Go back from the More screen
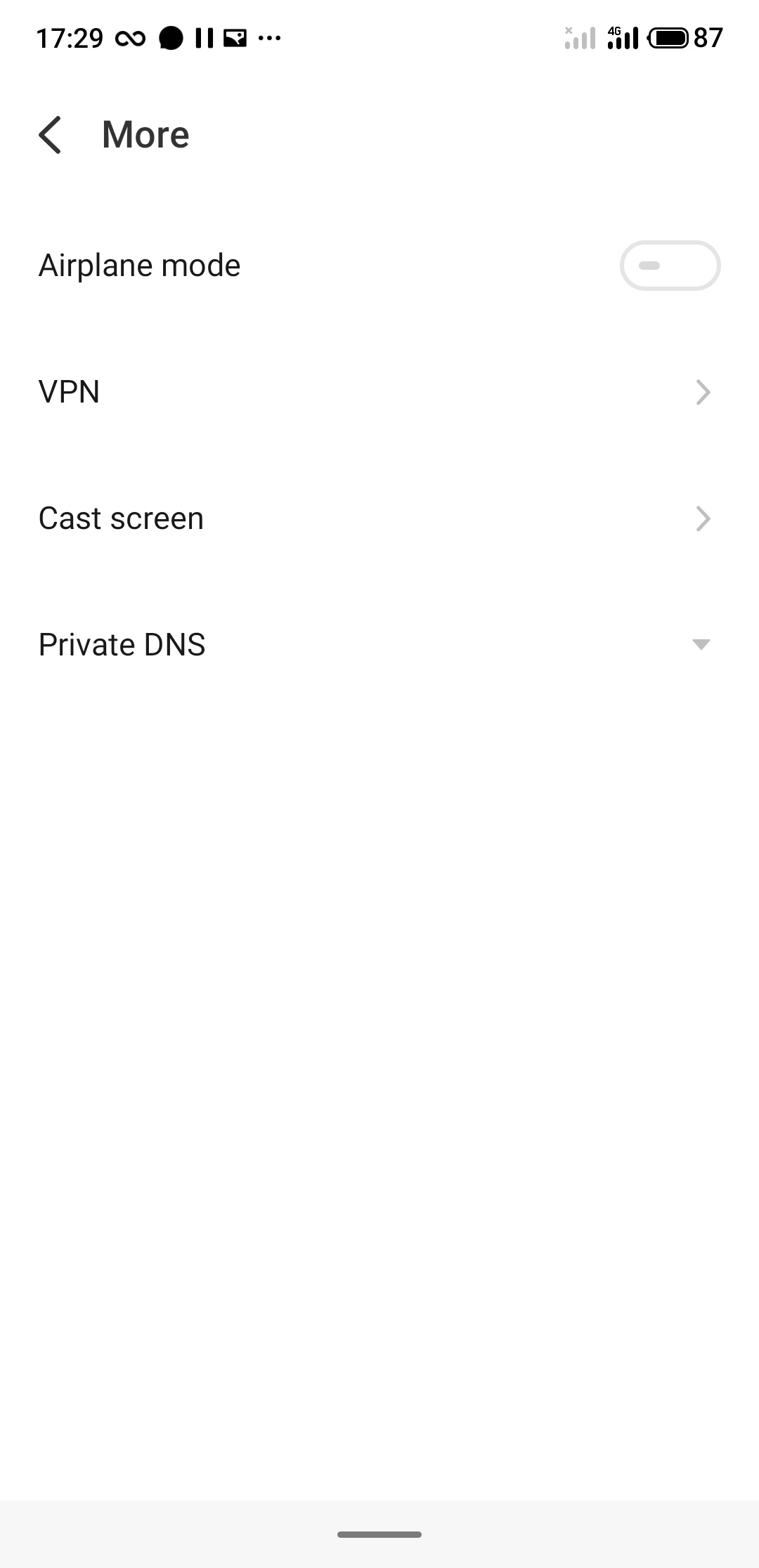This screenshot has width=759, height=1568. [x=51, y=135]
